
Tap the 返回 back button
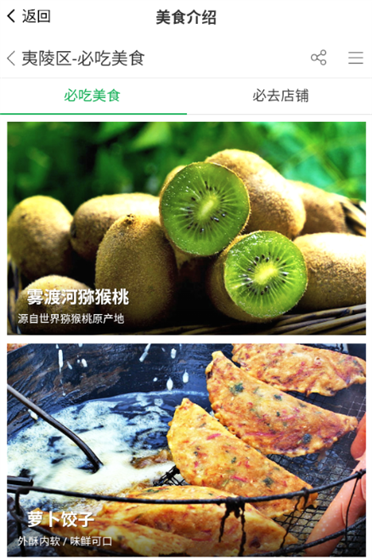coord(29,16)
